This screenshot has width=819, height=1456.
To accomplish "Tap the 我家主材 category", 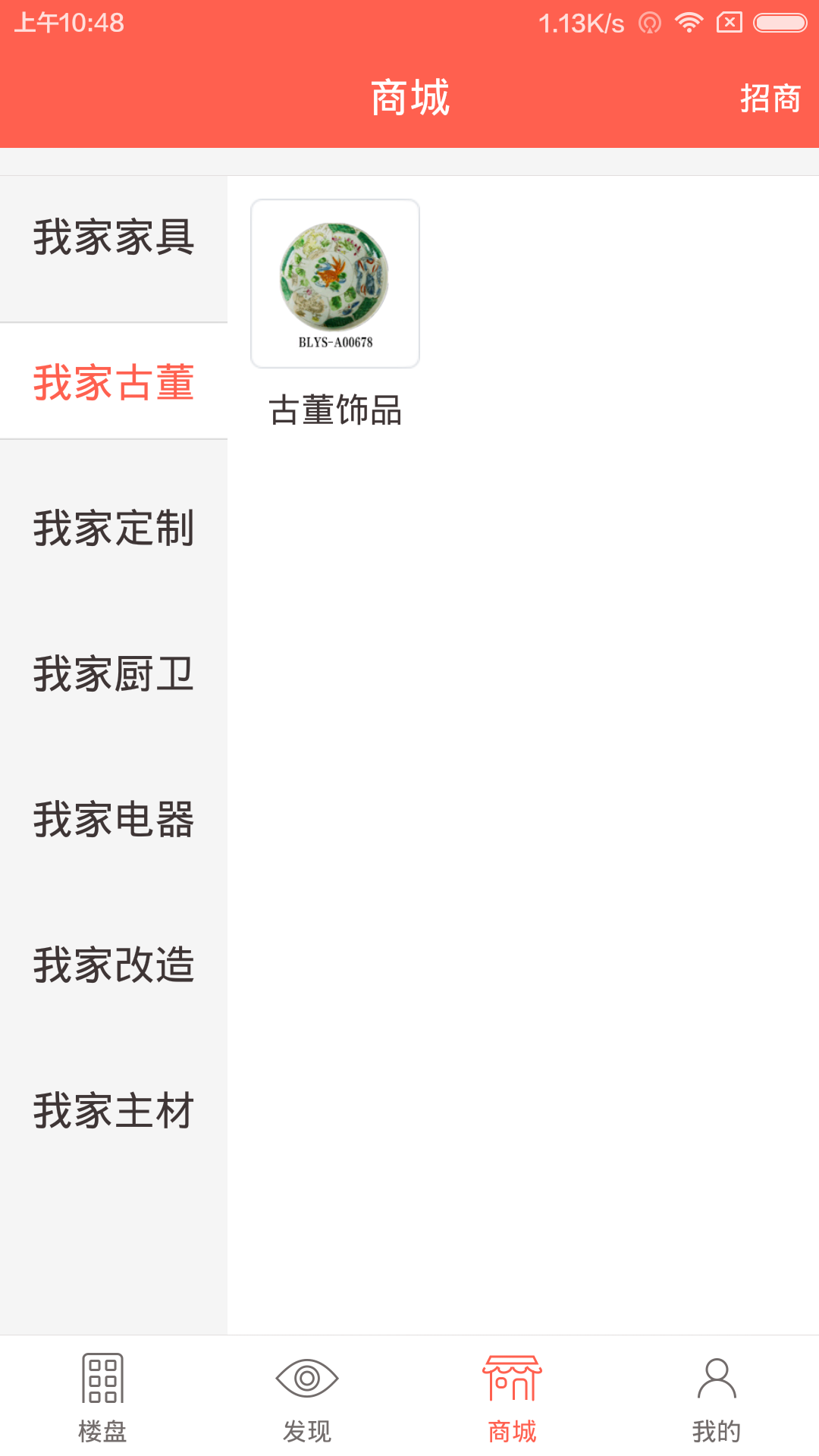I will [114, 1110].
